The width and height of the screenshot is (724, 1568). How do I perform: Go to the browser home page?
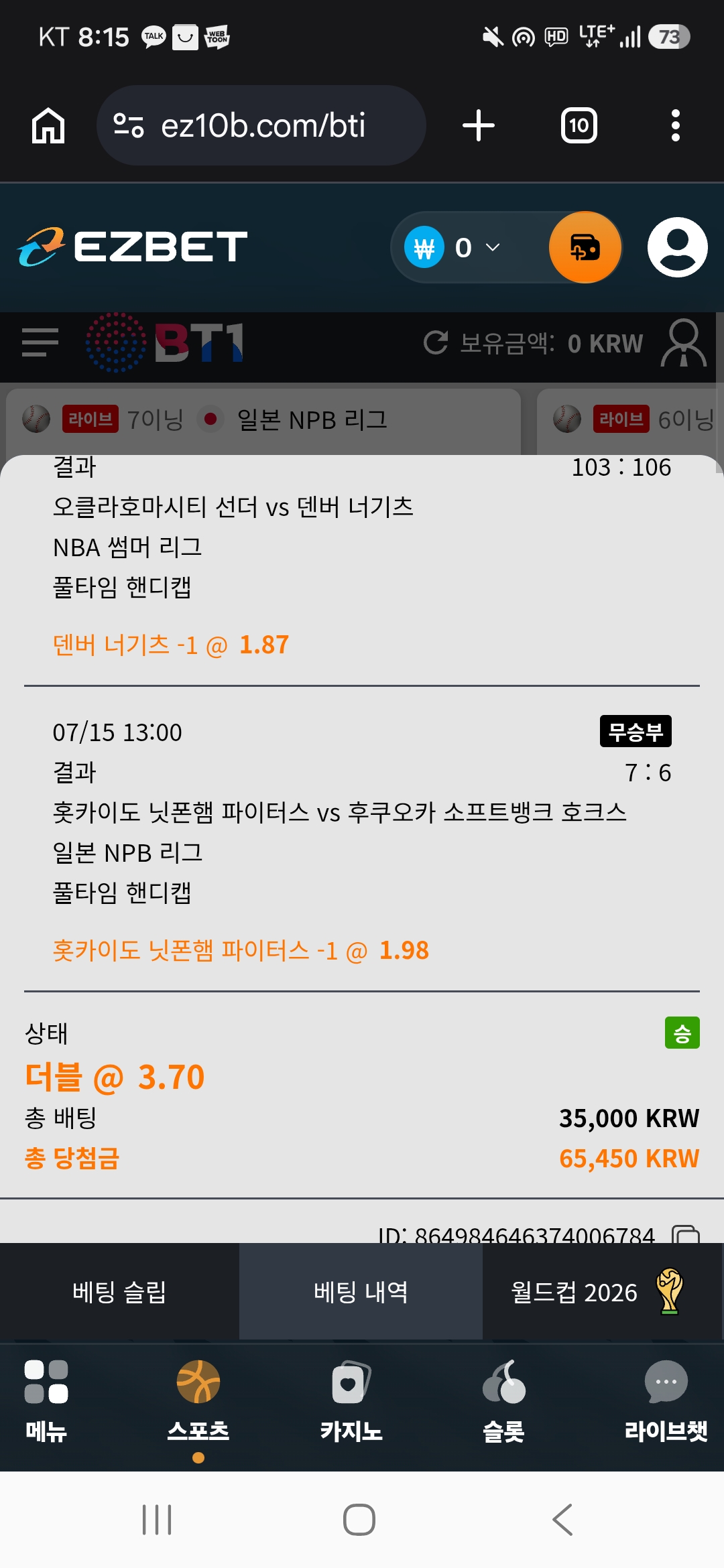pyautogui.click(x=48, y=125)
